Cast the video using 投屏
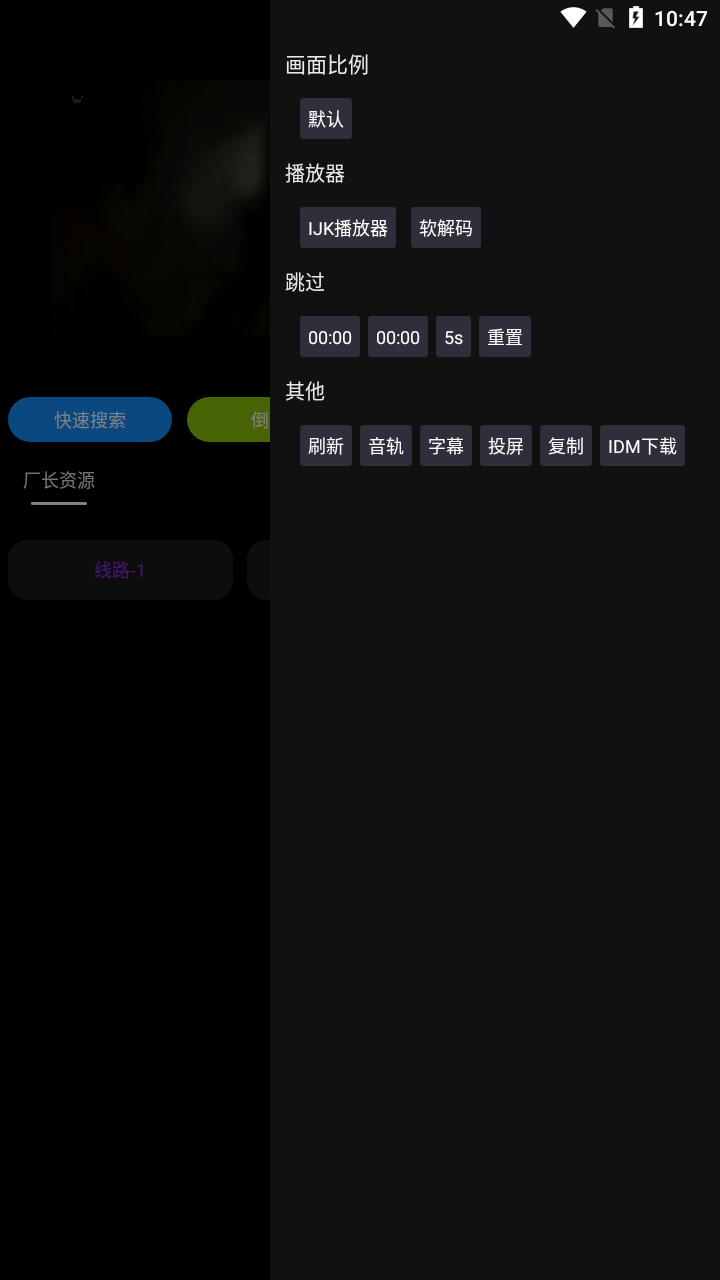720x1280 pixels. [x=506, y=446]
